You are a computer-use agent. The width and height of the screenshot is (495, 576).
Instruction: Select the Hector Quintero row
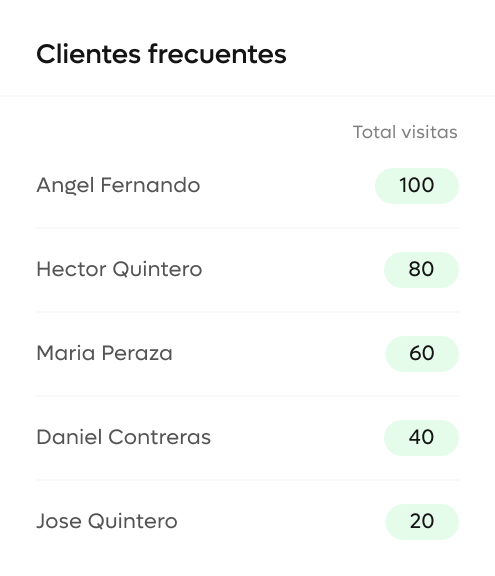[x=248, y=270]
